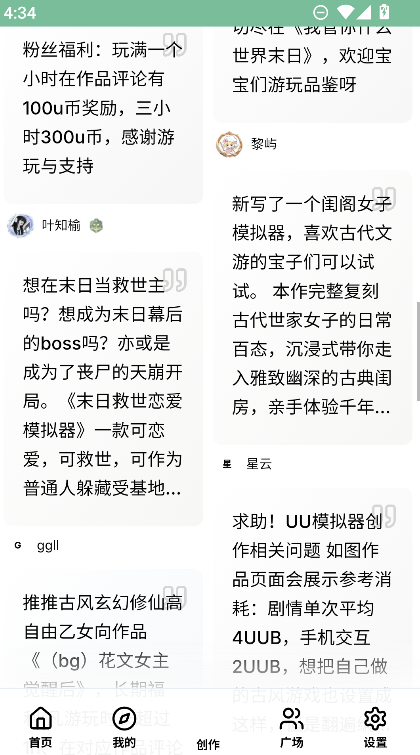Switch to the 广场 tab

point(292,727)
